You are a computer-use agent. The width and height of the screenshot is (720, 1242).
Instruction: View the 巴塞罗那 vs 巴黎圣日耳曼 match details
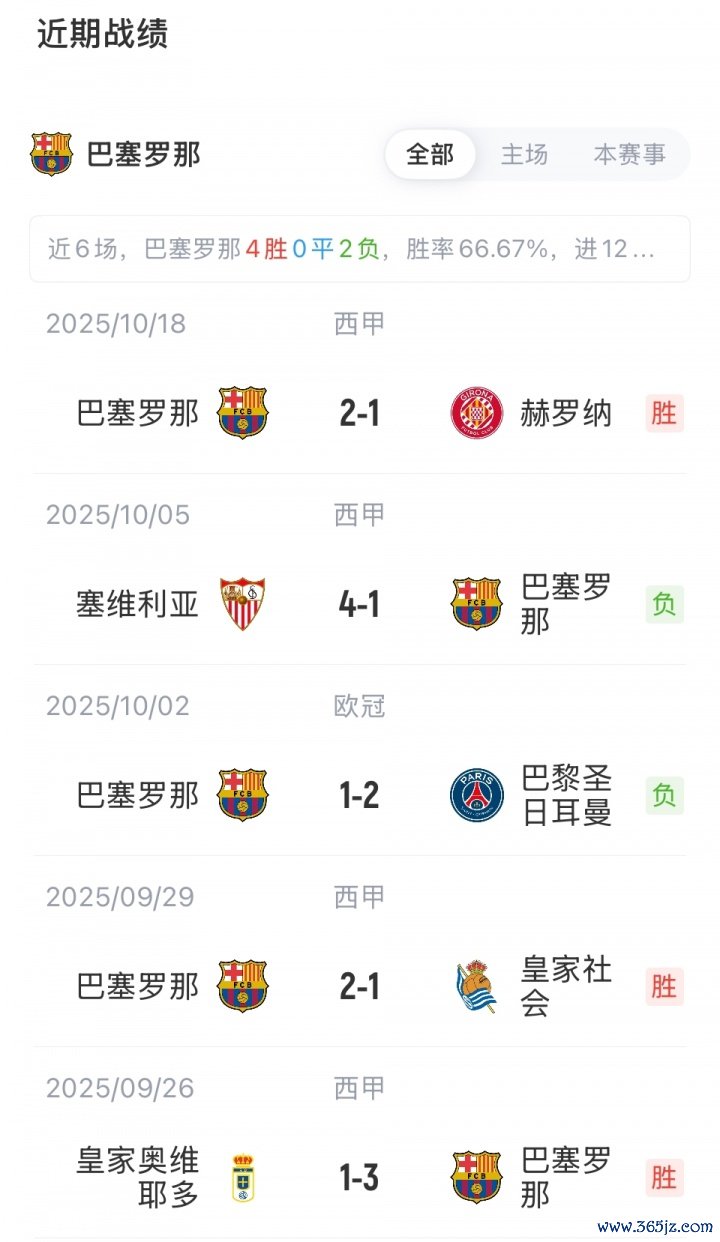point(360,796)
